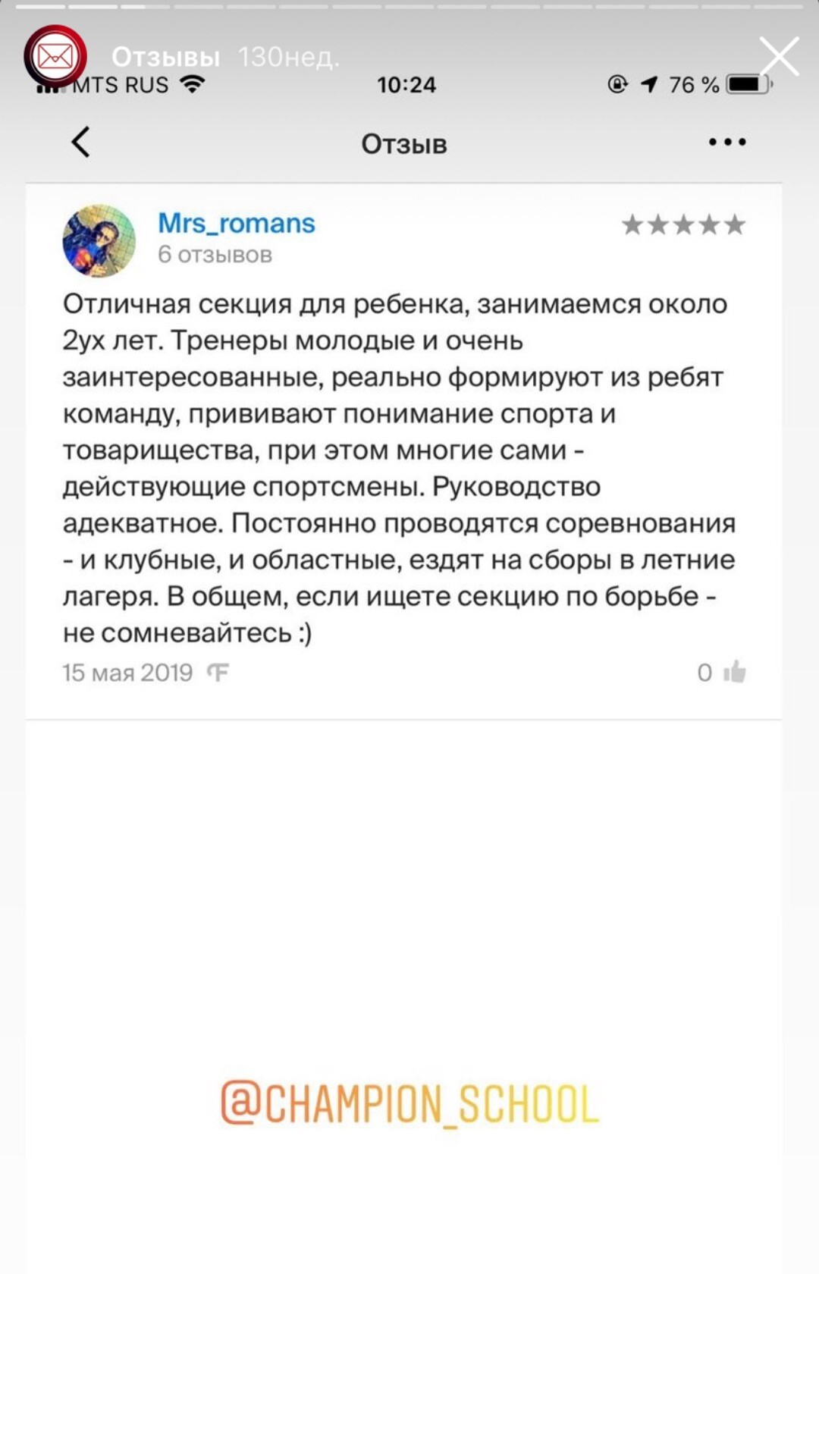This screenshot has height=1456, width=819.
Task: Open the story author's profile avatar
Action: 55,57
